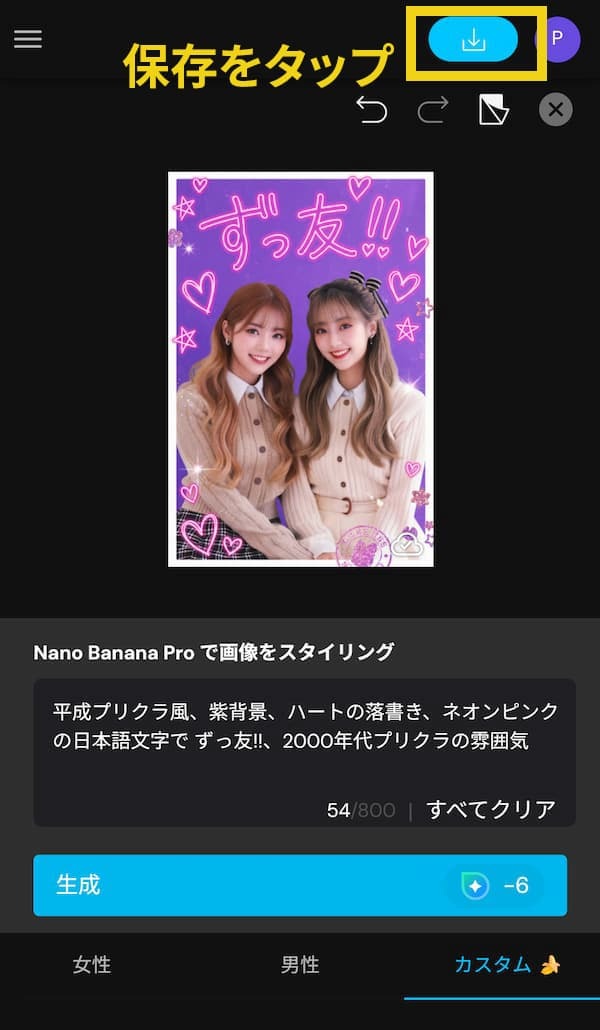This screenshot has width=600, height=1030.
Task: Redo the edit
Action: 432,110
